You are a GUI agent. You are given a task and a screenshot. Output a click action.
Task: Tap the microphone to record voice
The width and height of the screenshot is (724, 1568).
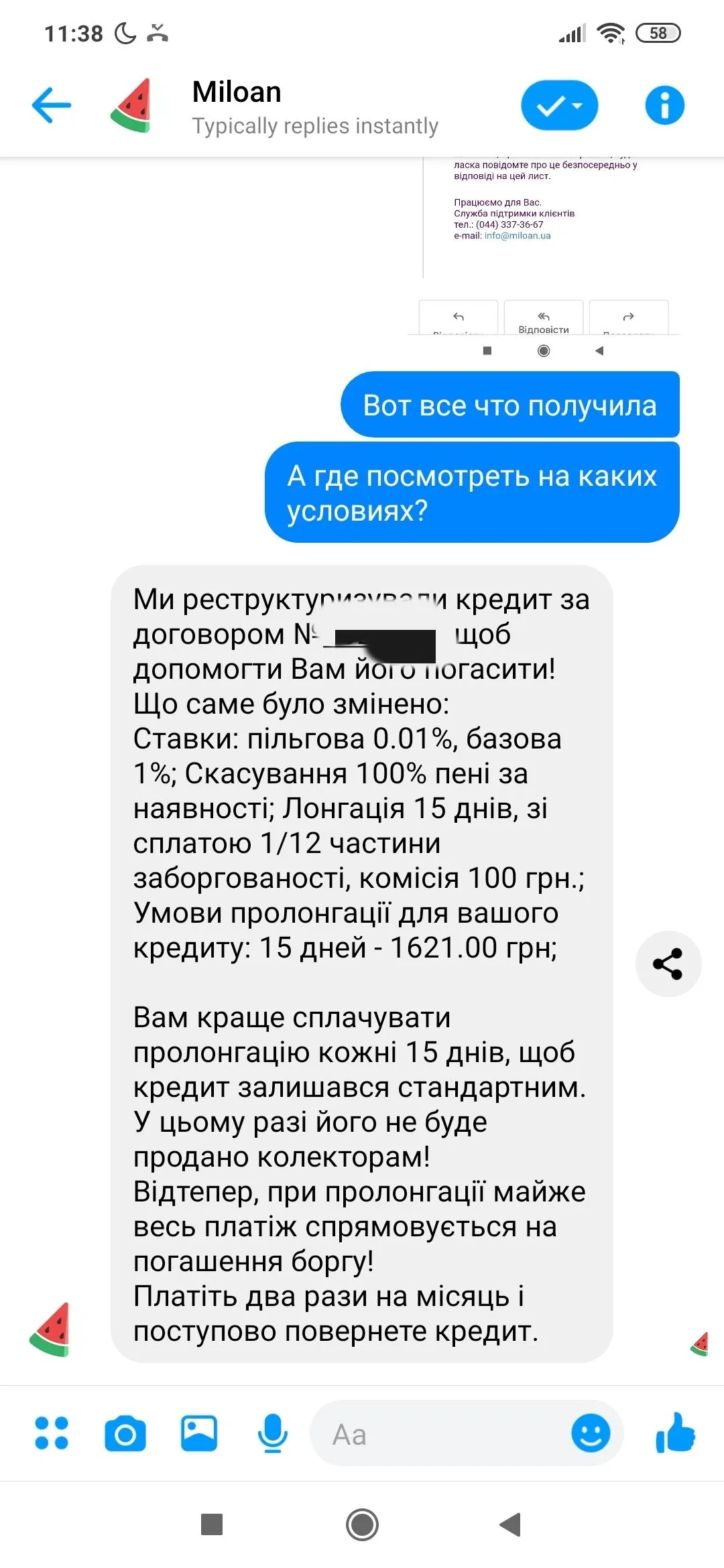(273, 1433)
